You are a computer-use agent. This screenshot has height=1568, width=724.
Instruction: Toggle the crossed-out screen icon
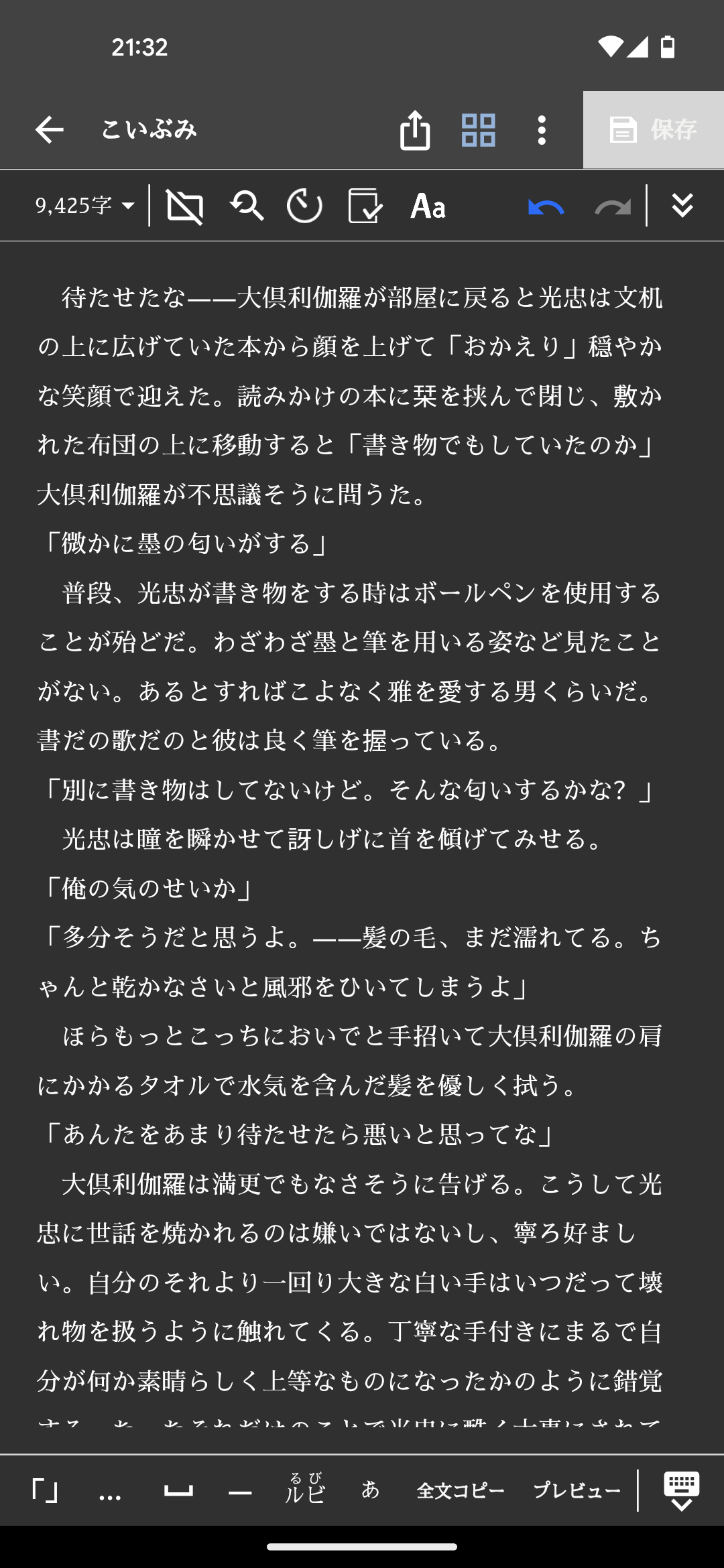coord(184,206)
